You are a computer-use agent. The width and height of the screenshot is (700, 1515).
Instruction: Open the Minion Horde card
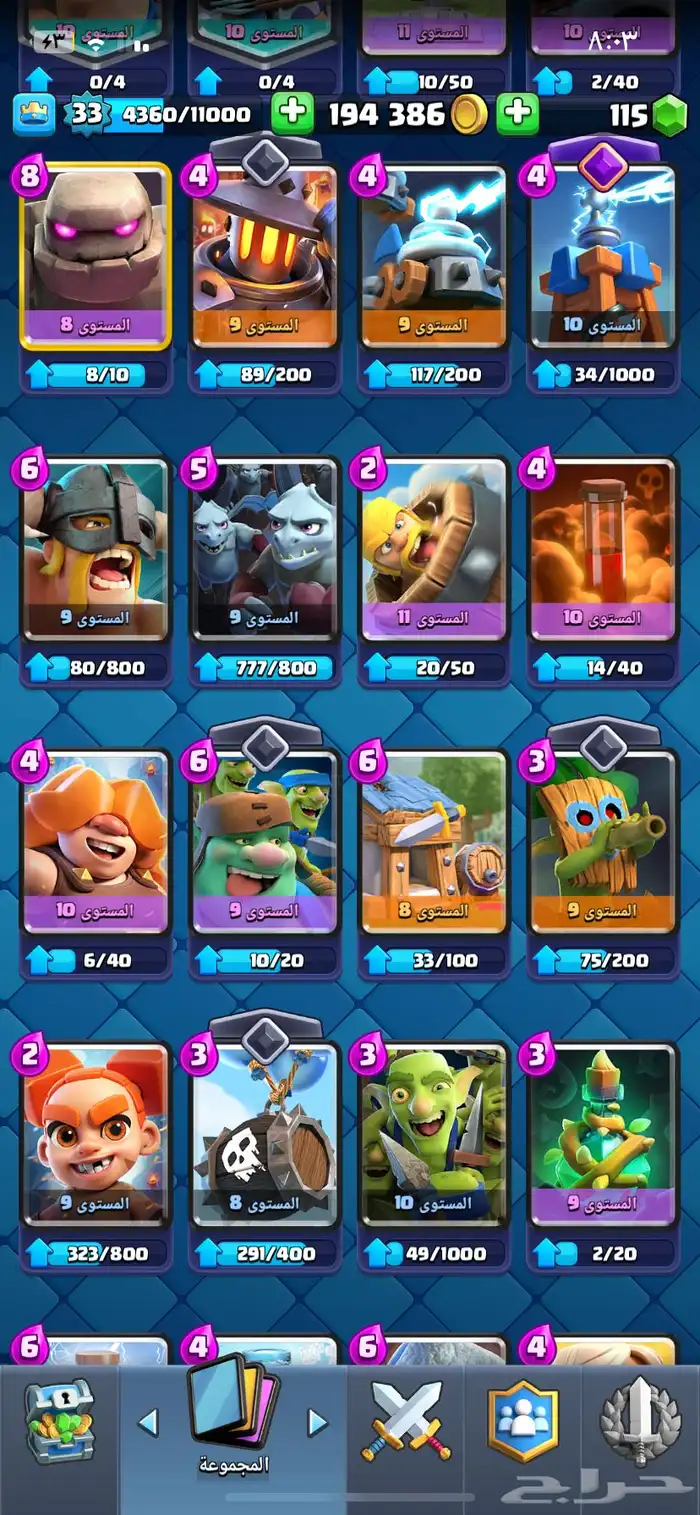[265, 548]
